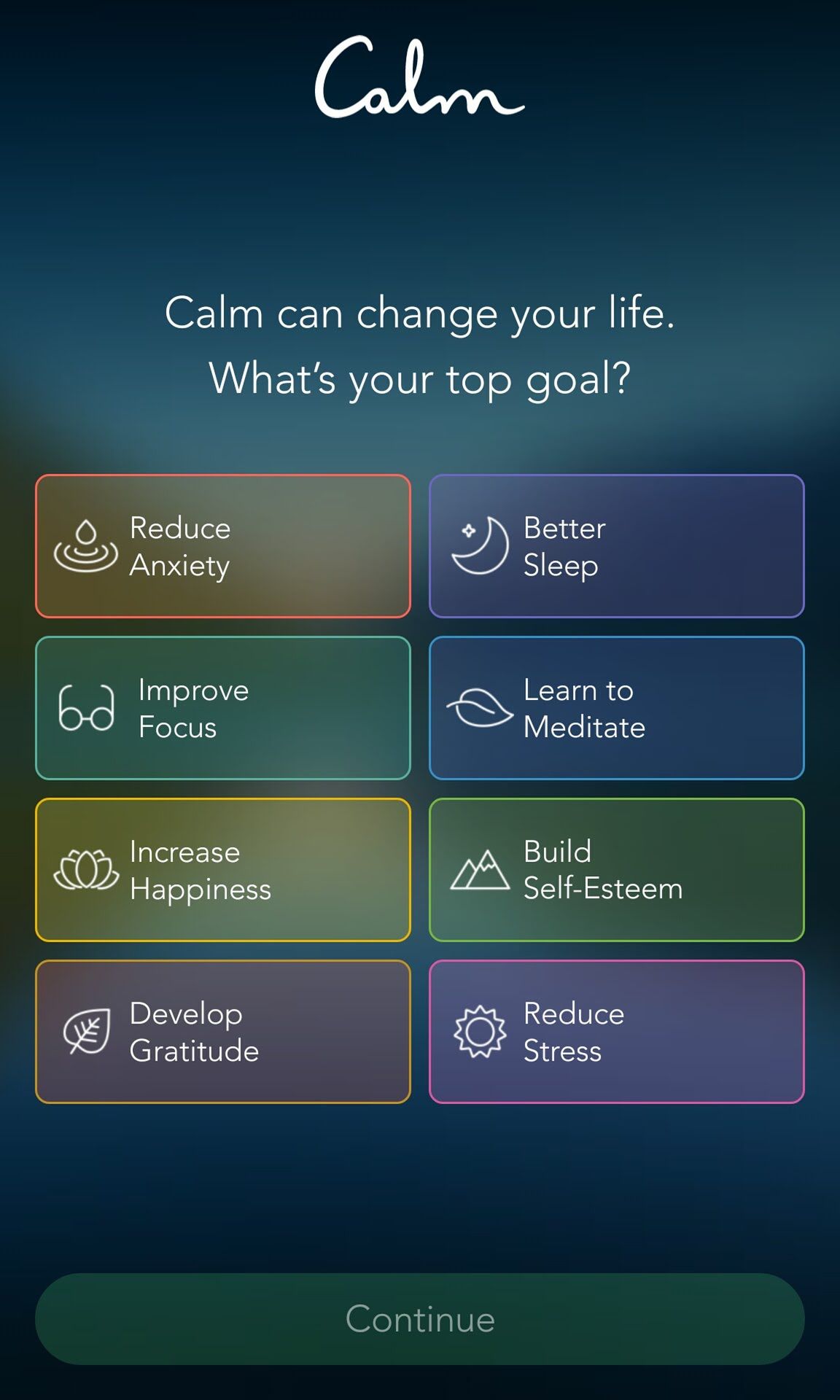Viewport: 840px width, 1400px height.
Task: Select the Reduce Anxiety goal
Action: point(223,546)
